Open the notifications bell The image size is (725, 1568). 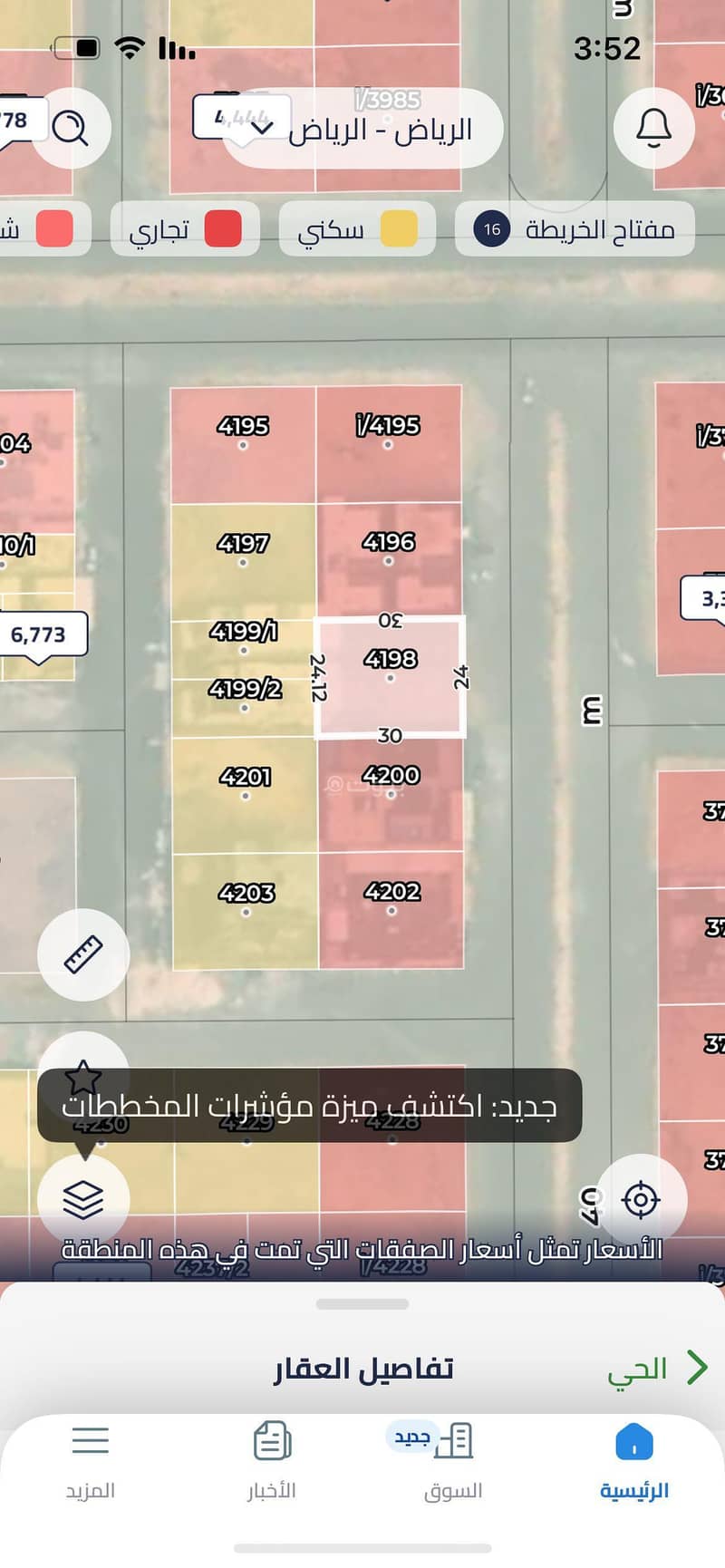(653, 128)
